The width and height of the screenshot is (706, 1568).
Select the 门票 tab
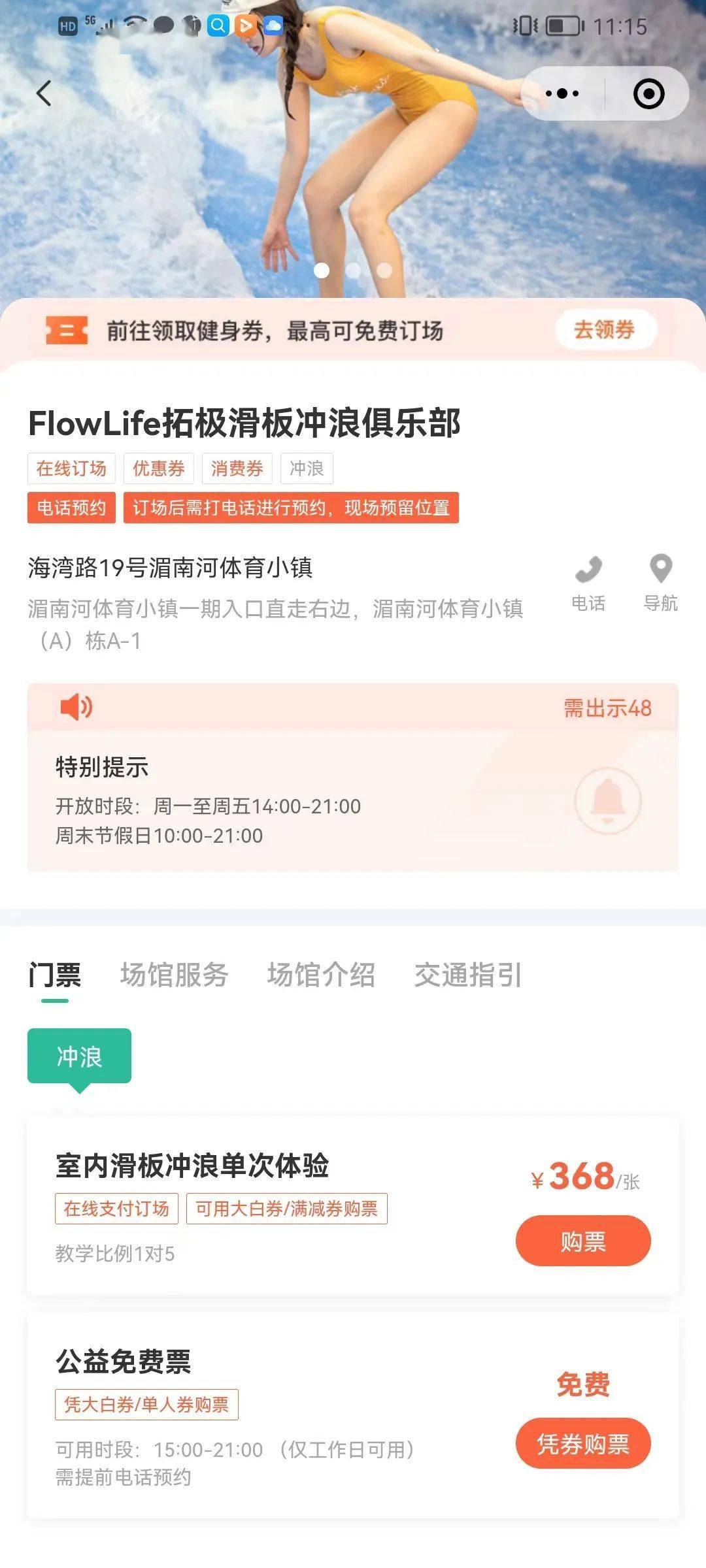coord(55,975)
